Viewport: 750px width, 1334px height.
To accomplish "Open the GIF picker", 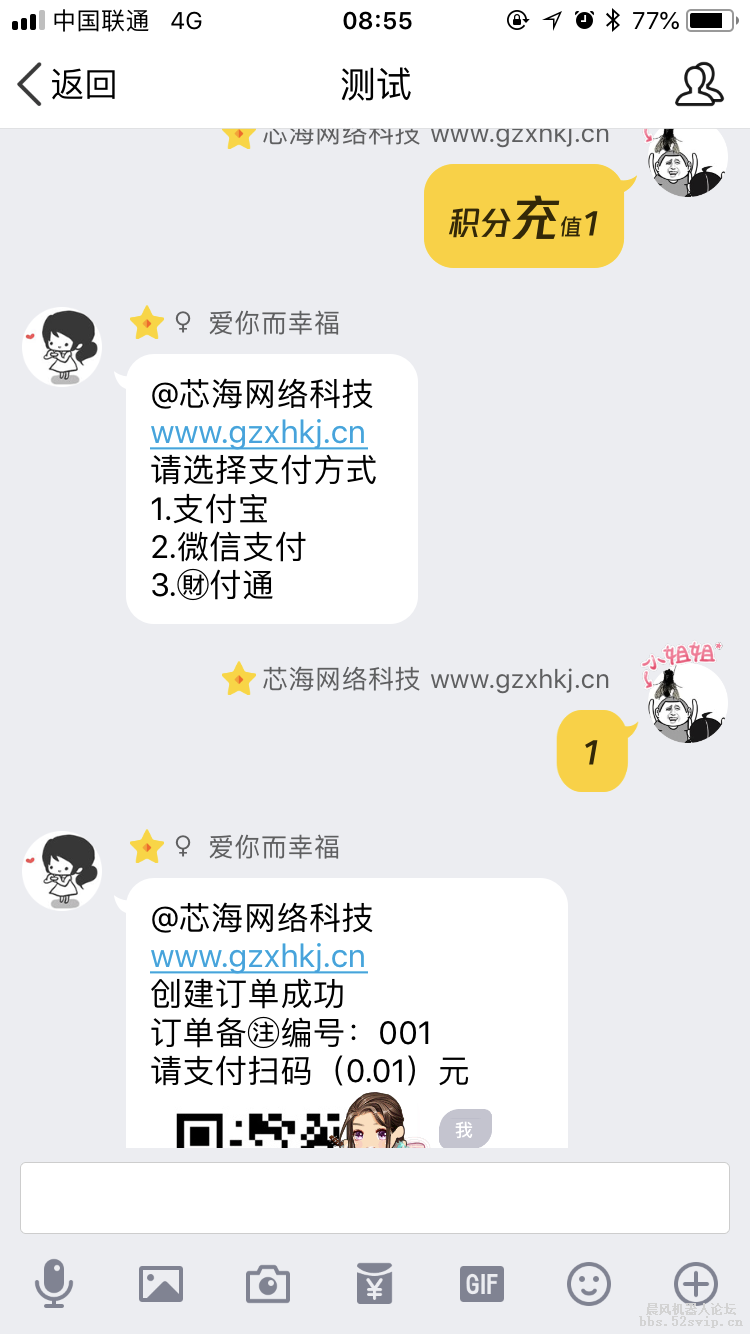I will (481, 1283).
